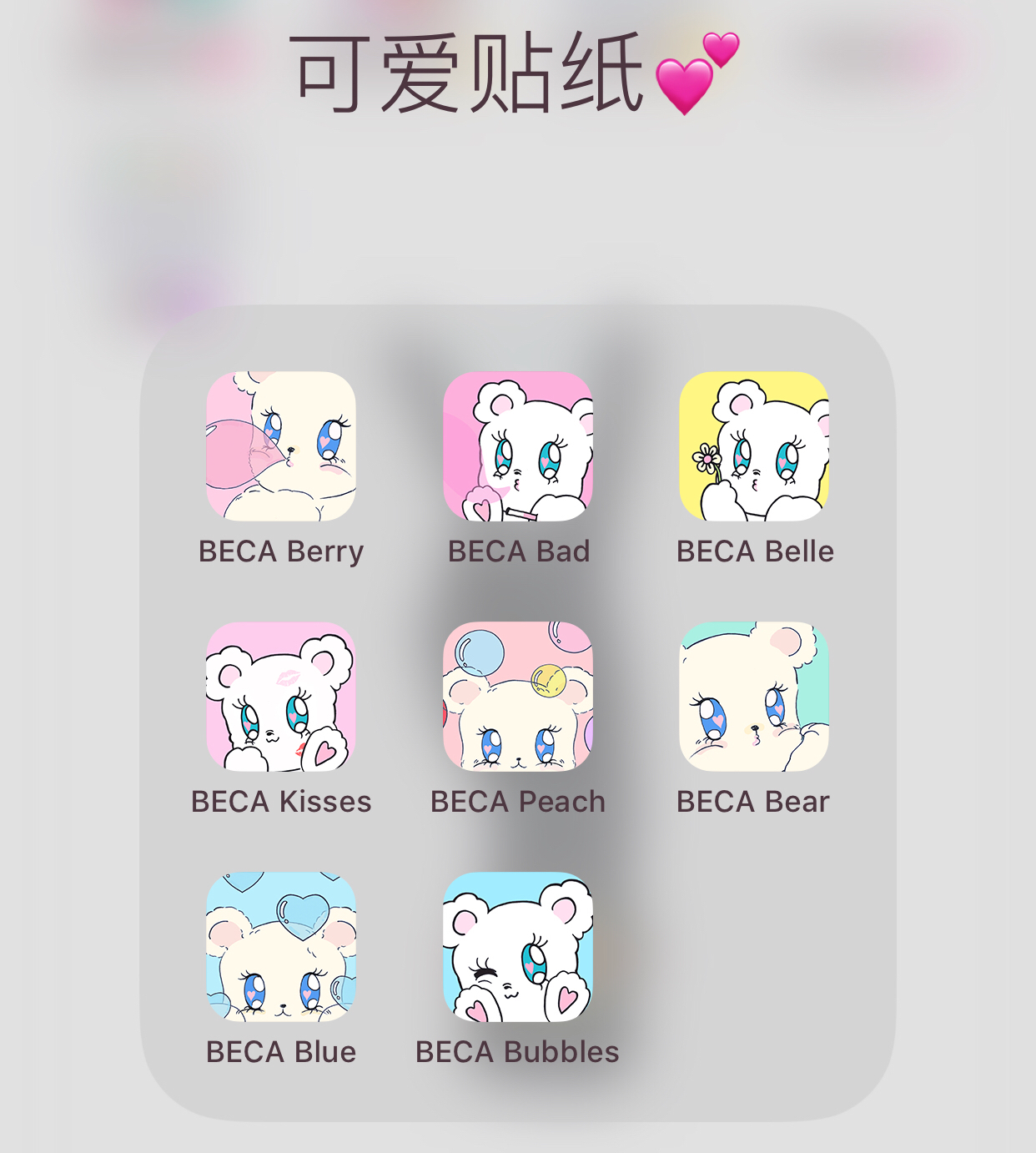Tap the BECA Peach app label
1036x1153 pixels.
point(518,801)
